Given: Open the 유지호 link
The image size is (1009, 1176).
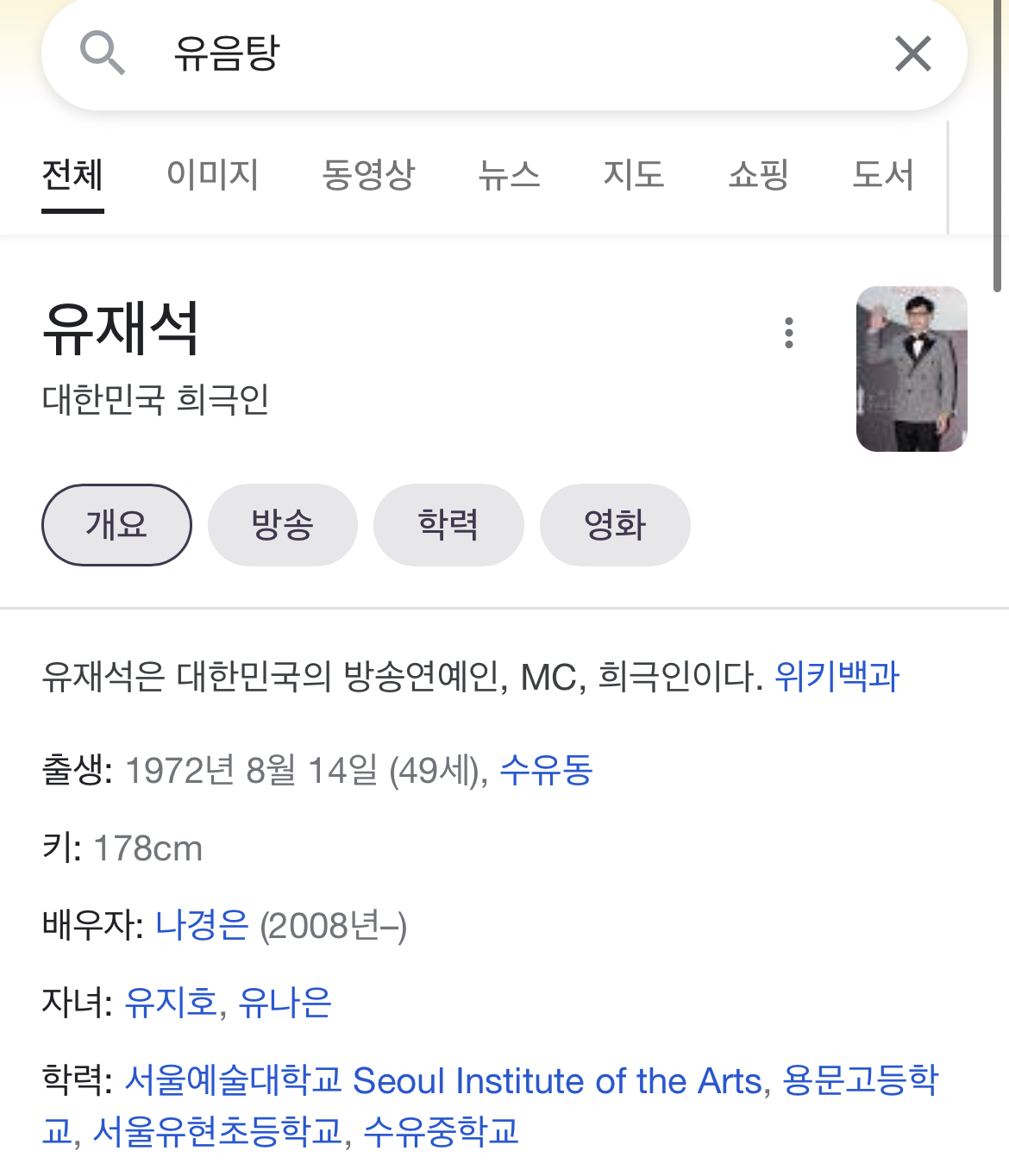Looking at the screenshot, I should coord(171,1003).
